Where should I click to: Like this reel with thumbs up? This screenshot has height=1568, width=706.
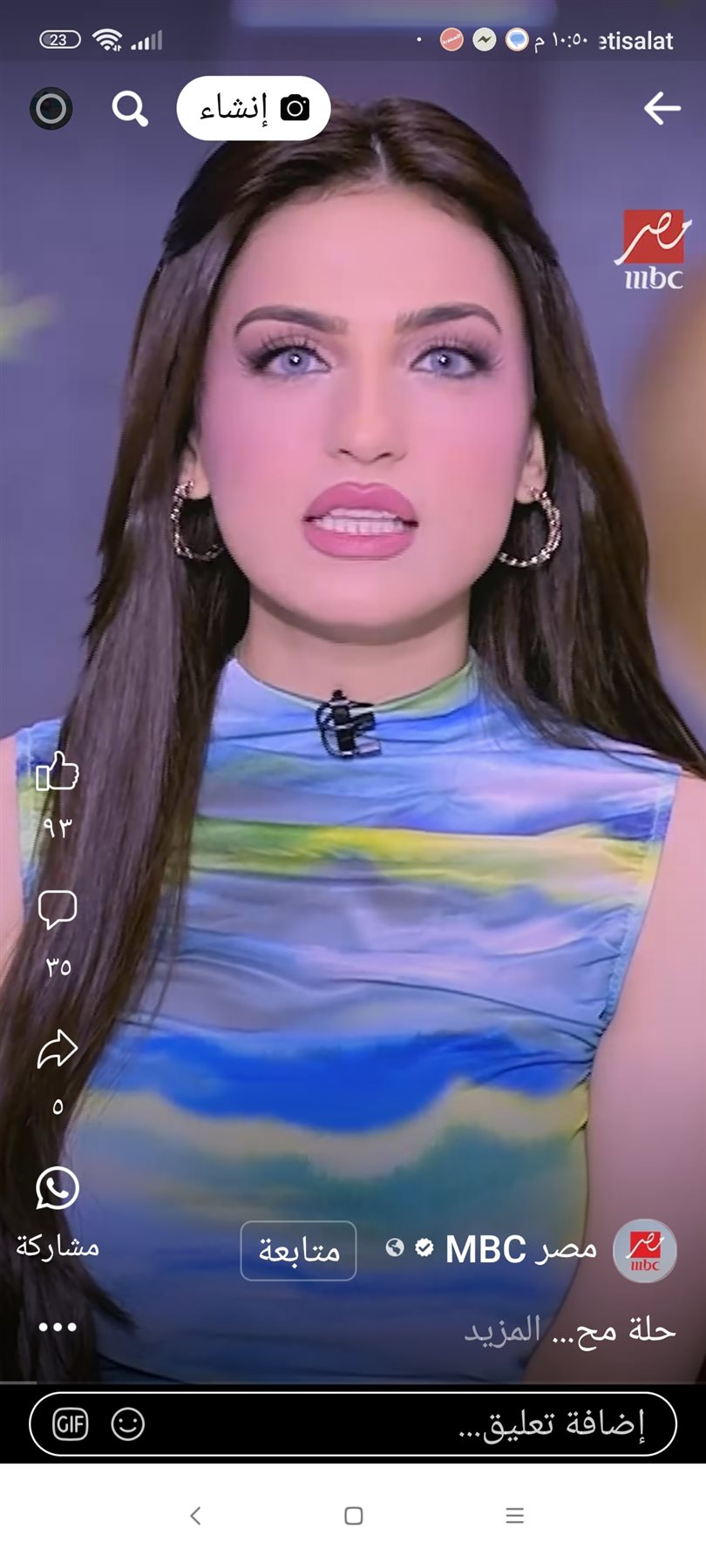(x=58, y=772)
